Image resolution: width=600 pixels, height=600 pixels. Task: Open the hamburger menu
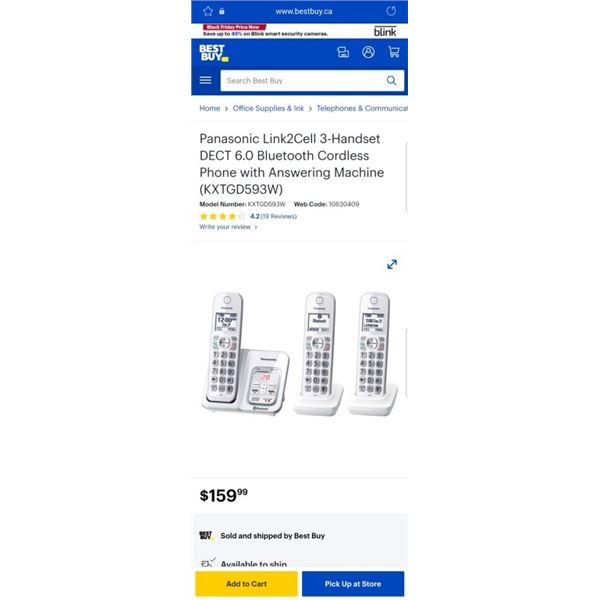[206, 81]
